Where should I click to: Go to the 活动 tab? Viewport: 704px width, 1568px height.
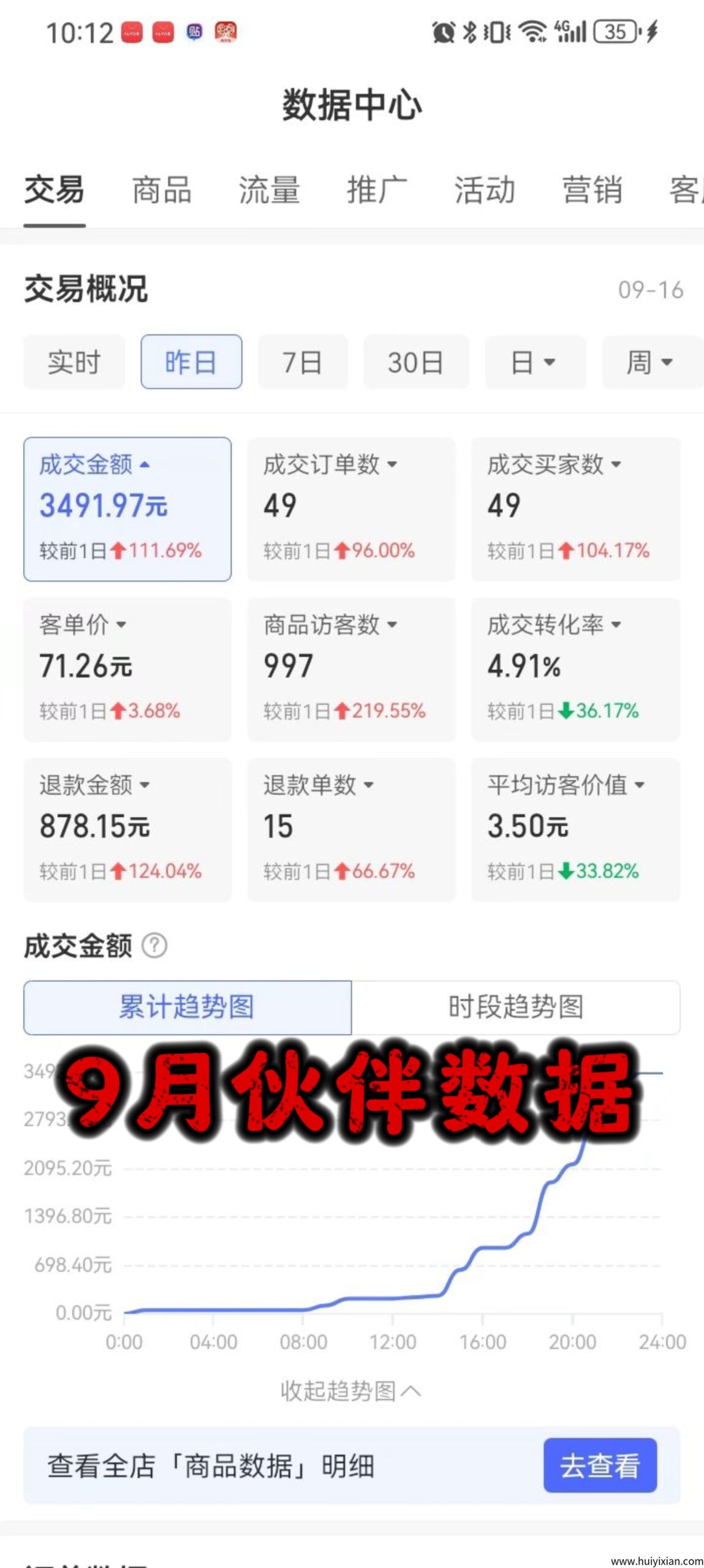tap(485, 190)
